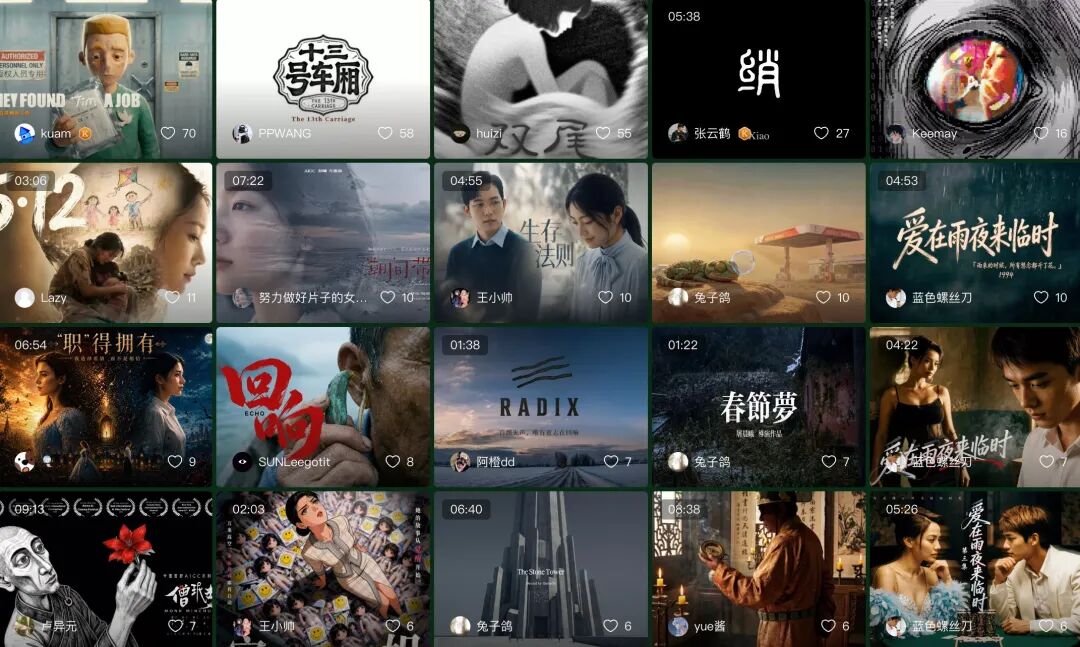Open The Stone Tower 06:40 video
The width and height of the screenshot is (1080, 647).
[x=541, y=569]
